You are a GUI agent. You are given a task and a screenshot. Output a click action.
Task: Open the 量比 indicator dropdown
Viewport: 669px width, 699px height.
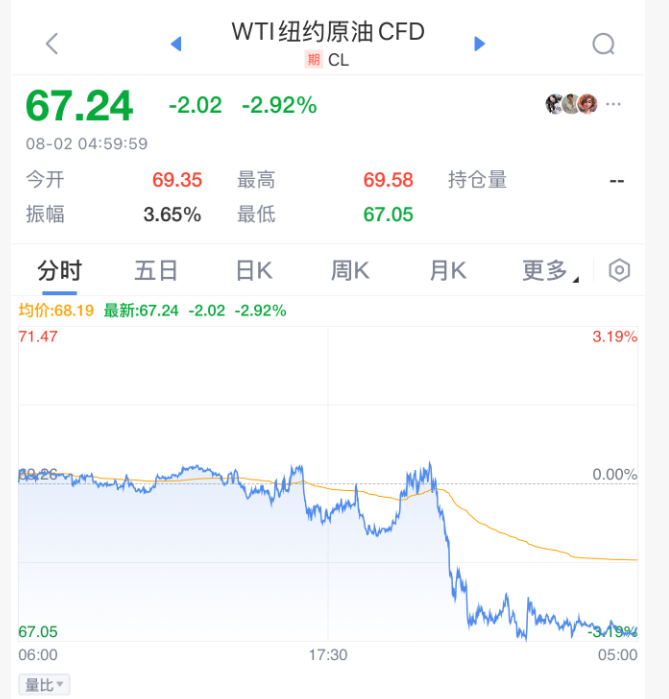tap(46, 685)
